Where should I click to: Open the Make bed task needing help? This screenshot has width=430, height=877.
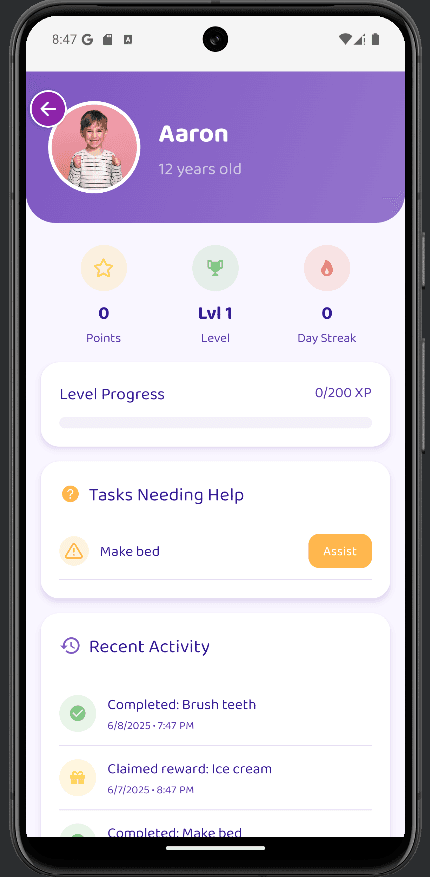click(215, 551)
